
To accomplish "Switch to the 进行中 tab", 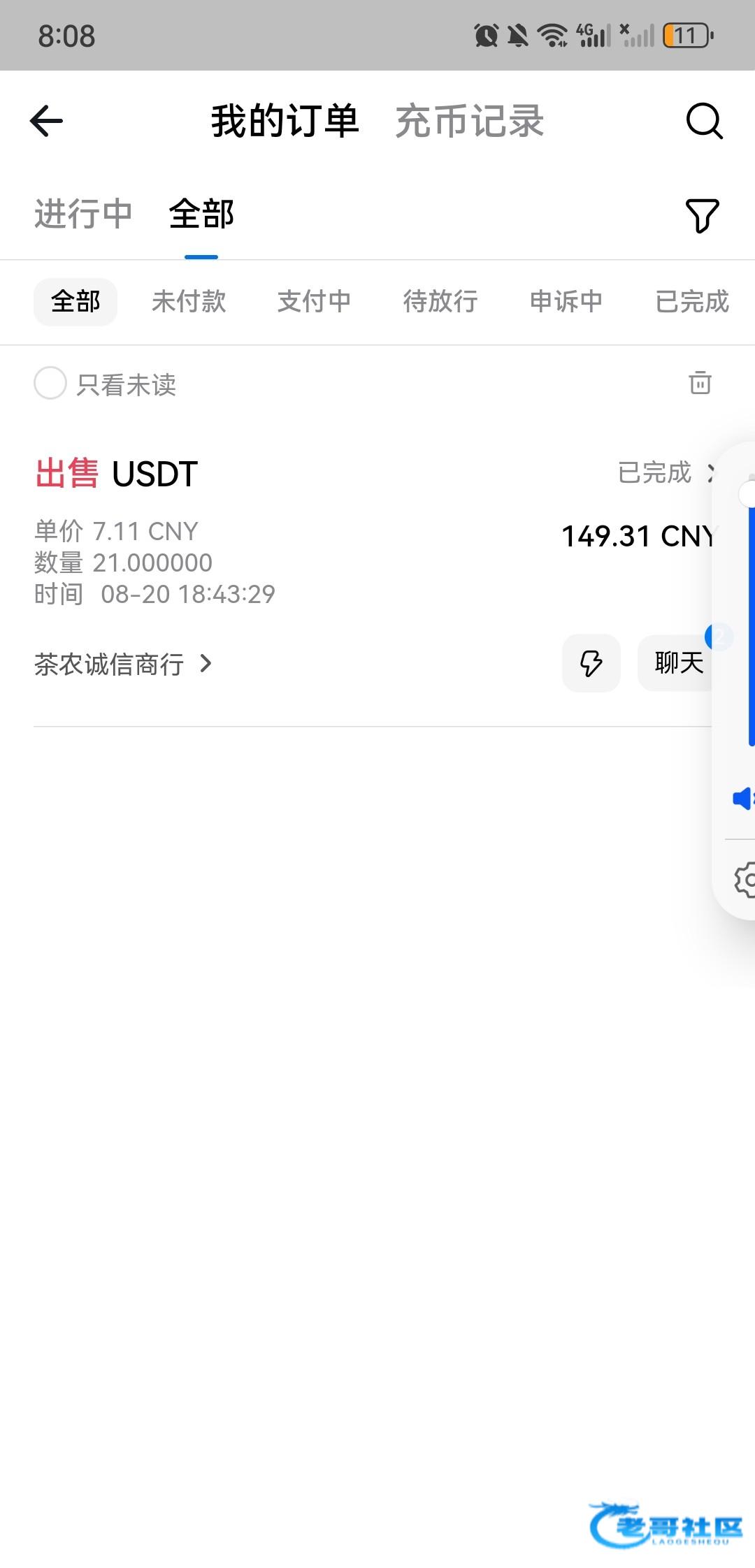I will pyautogui.click(x=83, y=214).
